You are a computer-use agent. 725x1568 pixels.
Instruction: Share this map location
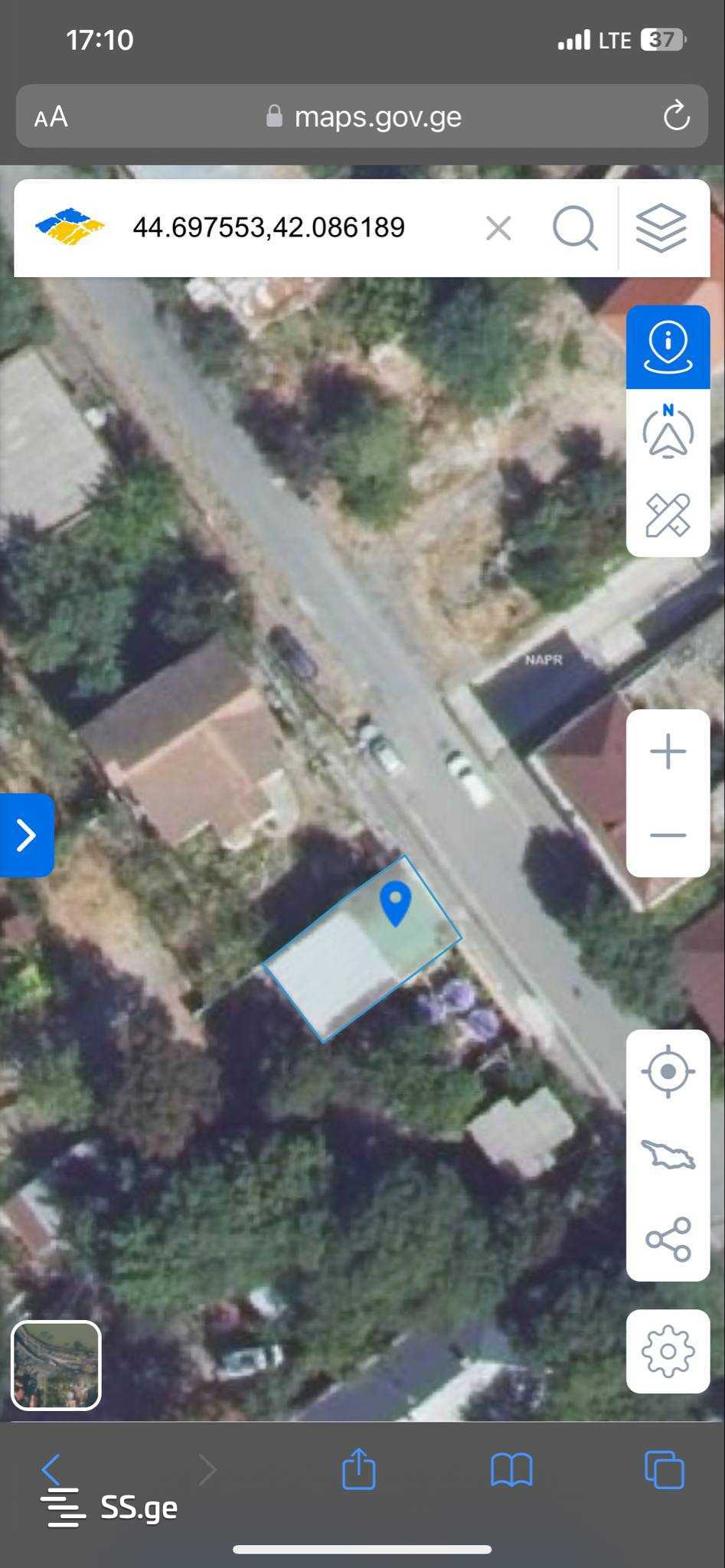click(x=668, y=1239)
